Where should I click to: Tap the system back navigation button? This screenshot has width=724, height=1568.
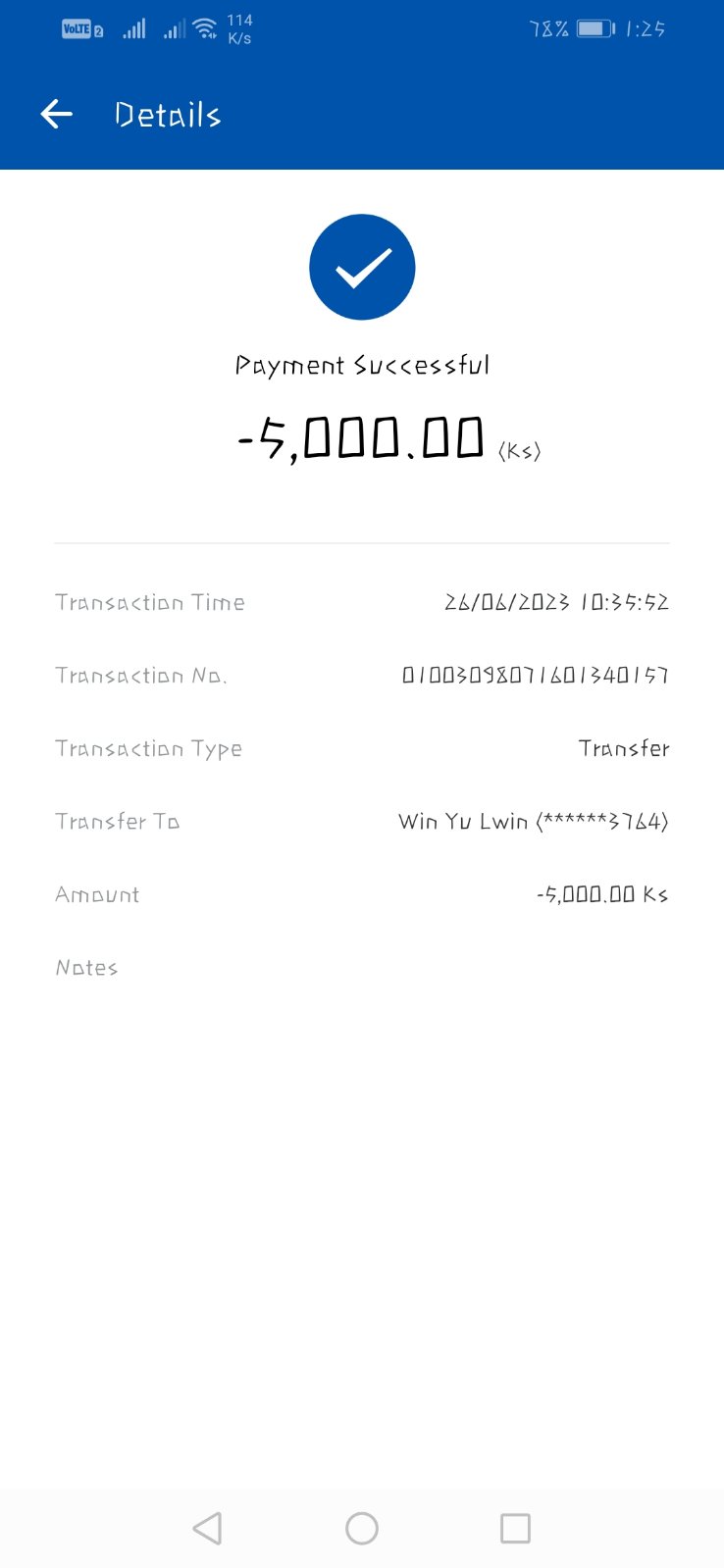click(207, 1528)
